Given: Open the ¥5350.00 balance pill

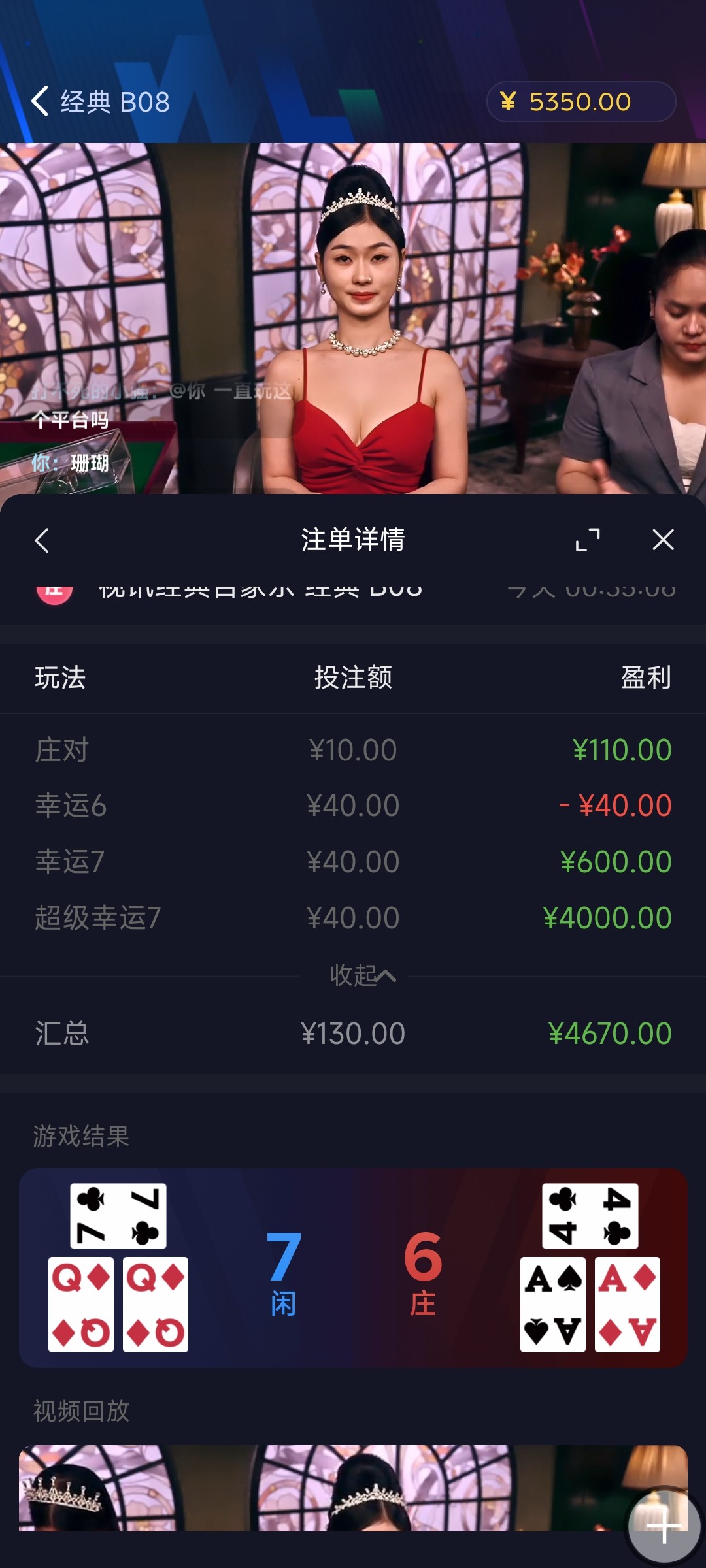Looking at the screenshot, I should click(x=580, y=102).
